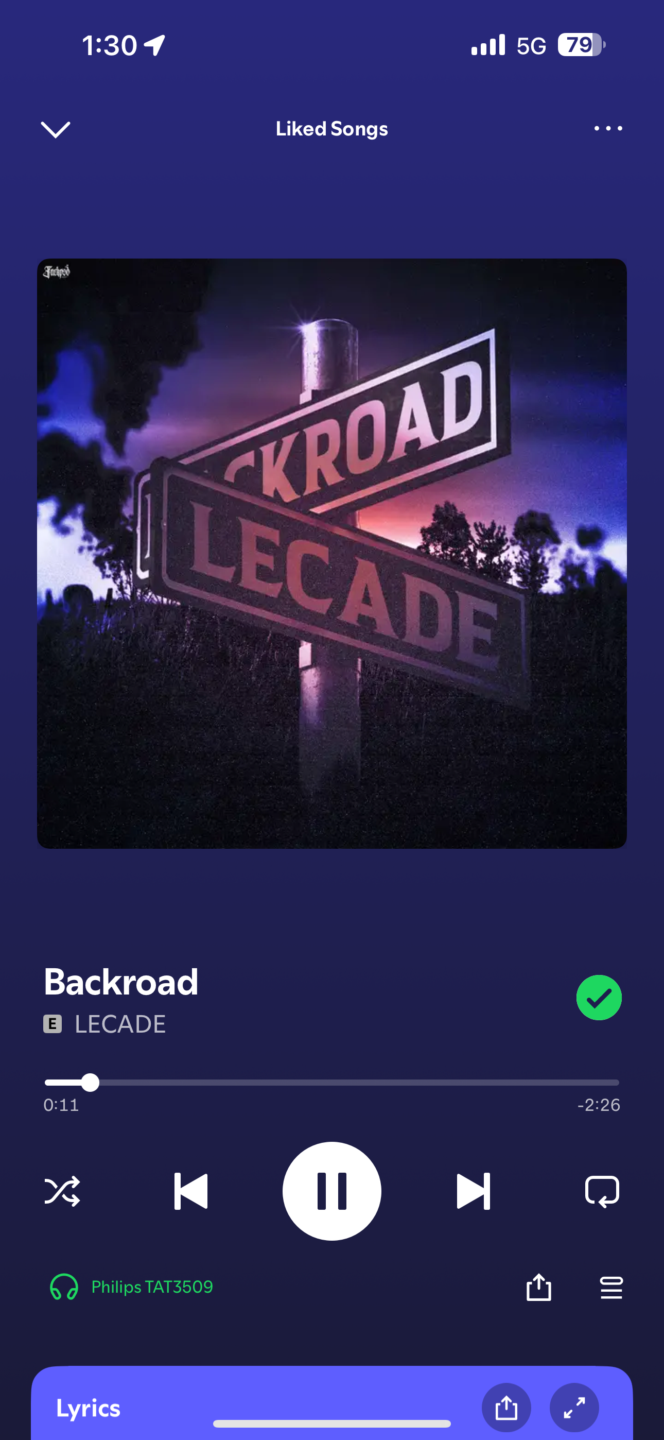Screen dimensions: 664x1440
Task: Open the Lyrics card
Action: tap(88, 1408)
